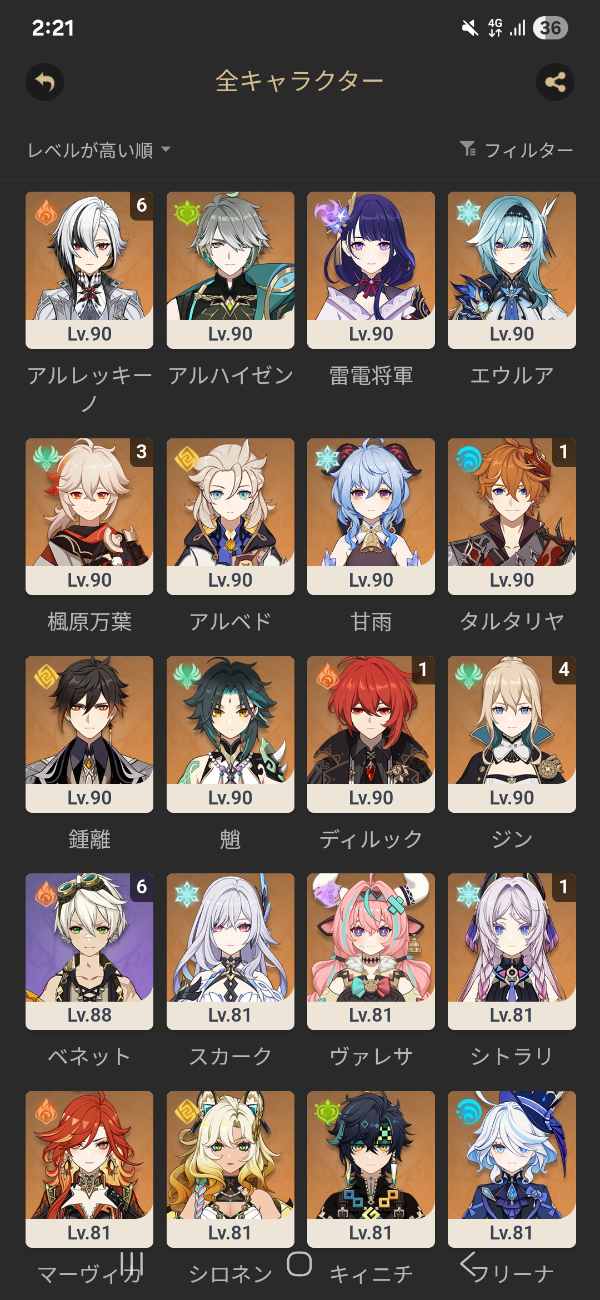600x1300 pixels.
Task: Tap the エウルア character card
Action: tap(512, 270)
